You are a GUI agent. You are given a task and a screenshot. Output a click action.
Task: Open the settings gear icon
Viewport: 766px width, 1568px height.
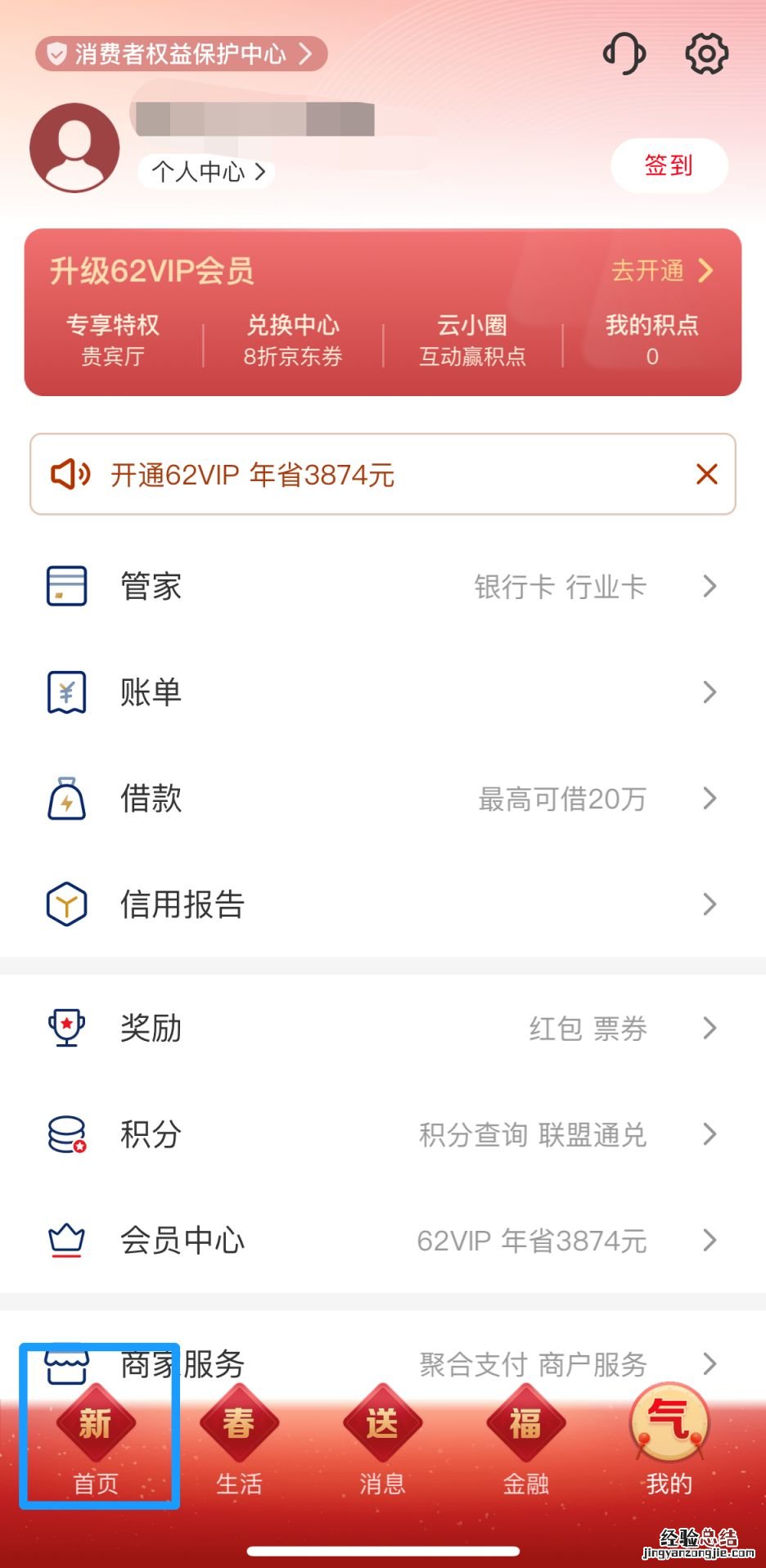(705, 53)
